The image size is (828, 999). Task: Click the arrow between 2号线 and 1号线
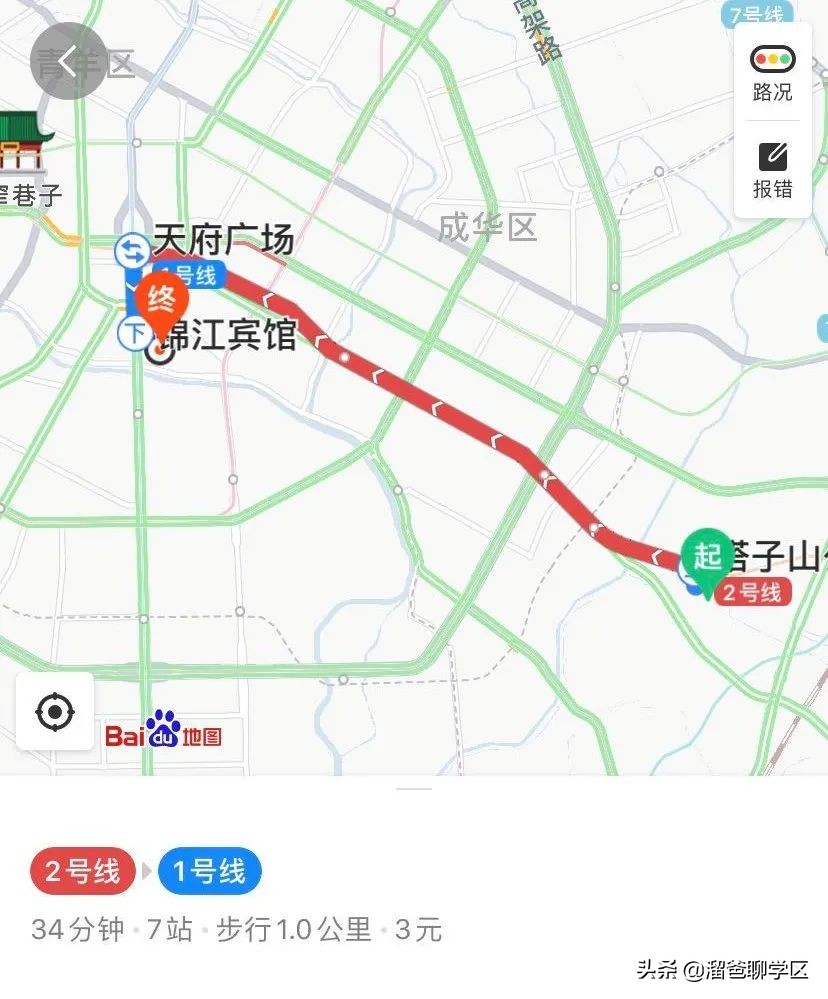(x=146, y=871)
